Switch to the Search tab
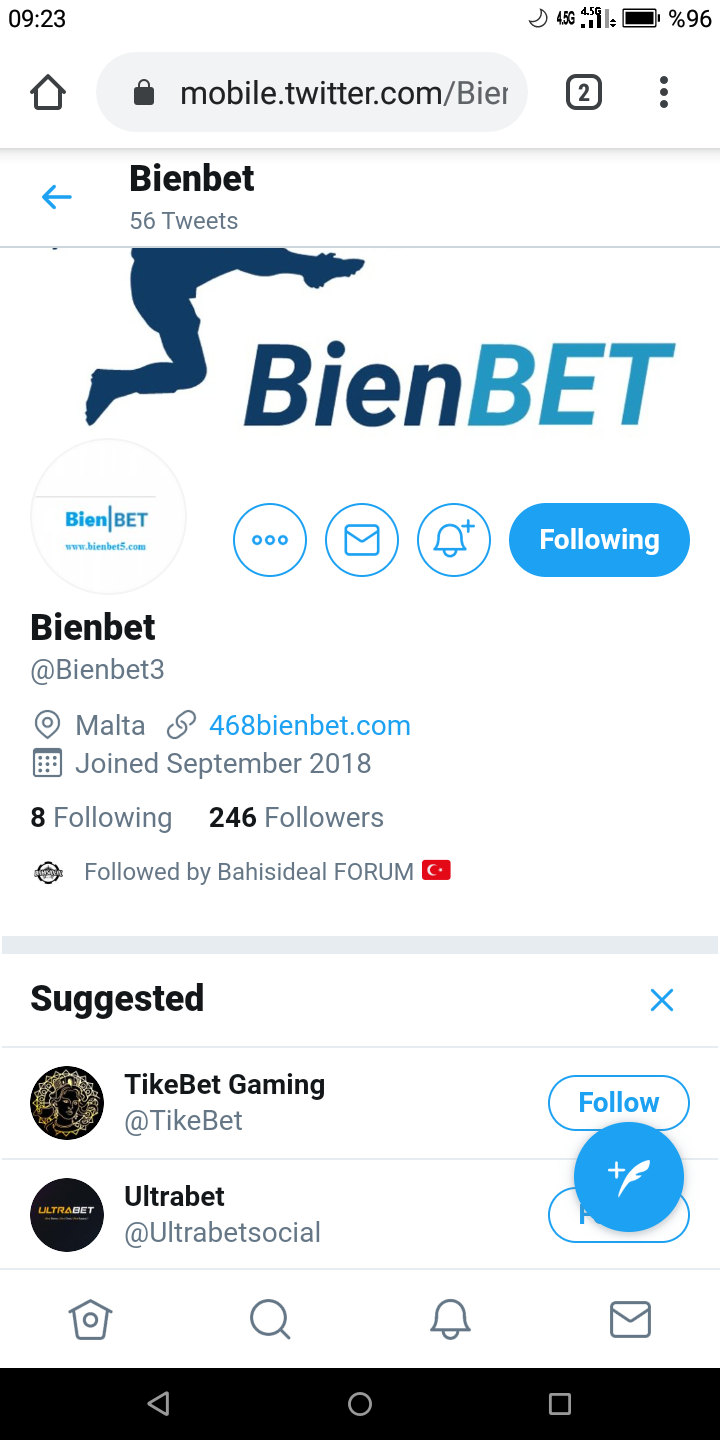The image size is (720, 1440). click(270, 1319)
